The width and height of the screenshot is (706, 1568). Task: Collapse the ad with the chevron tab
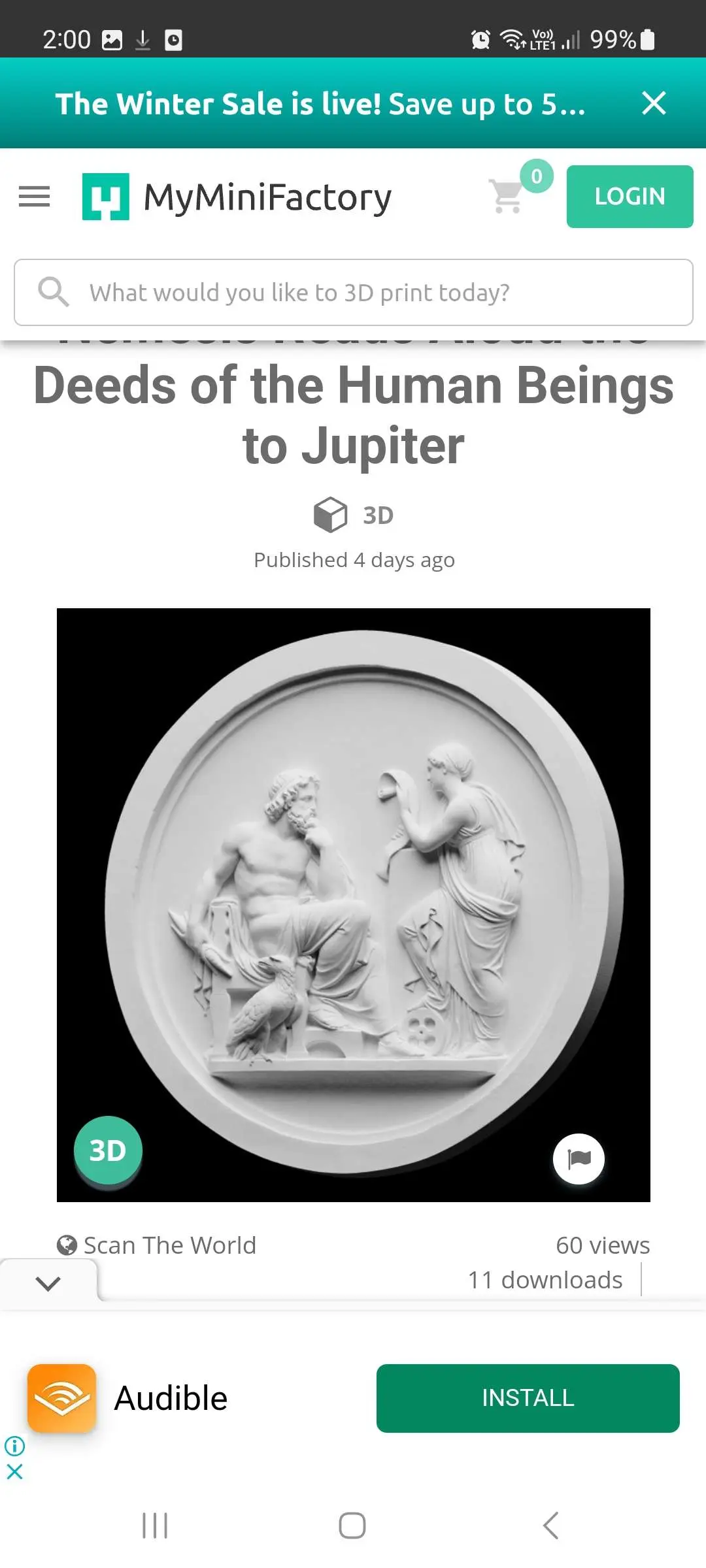48,1283
